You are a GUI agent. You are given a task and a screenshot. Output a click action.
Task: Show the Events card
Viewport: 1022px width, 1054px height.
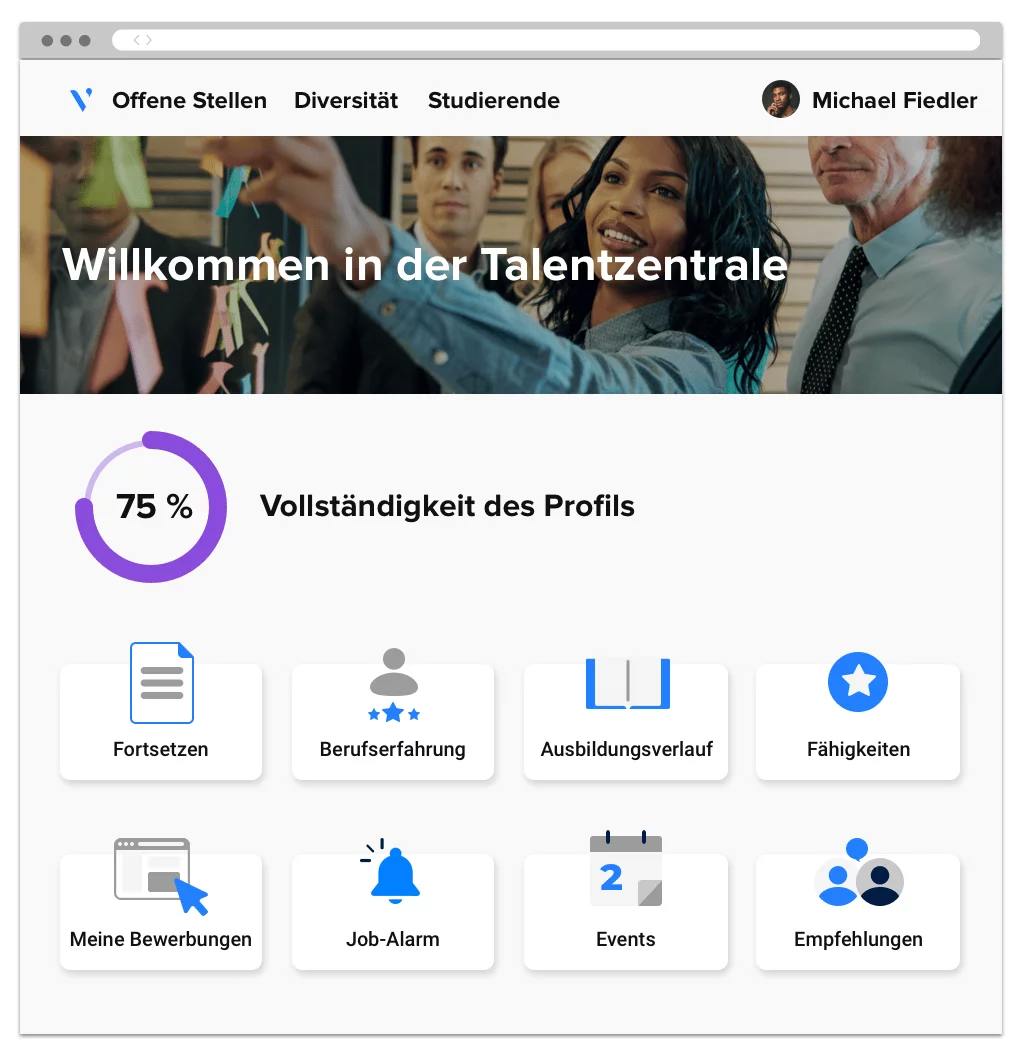click(x=626, y=912)
